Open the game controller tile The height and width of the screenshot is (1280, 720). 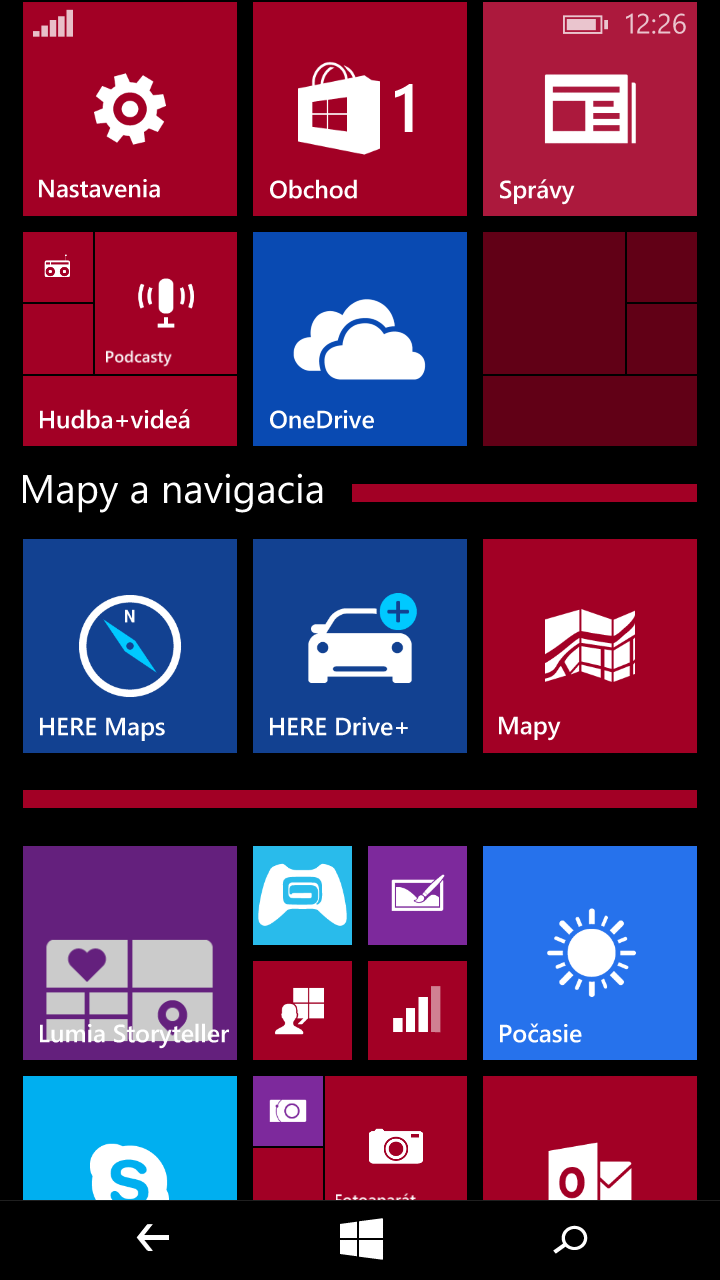point(302,896)
